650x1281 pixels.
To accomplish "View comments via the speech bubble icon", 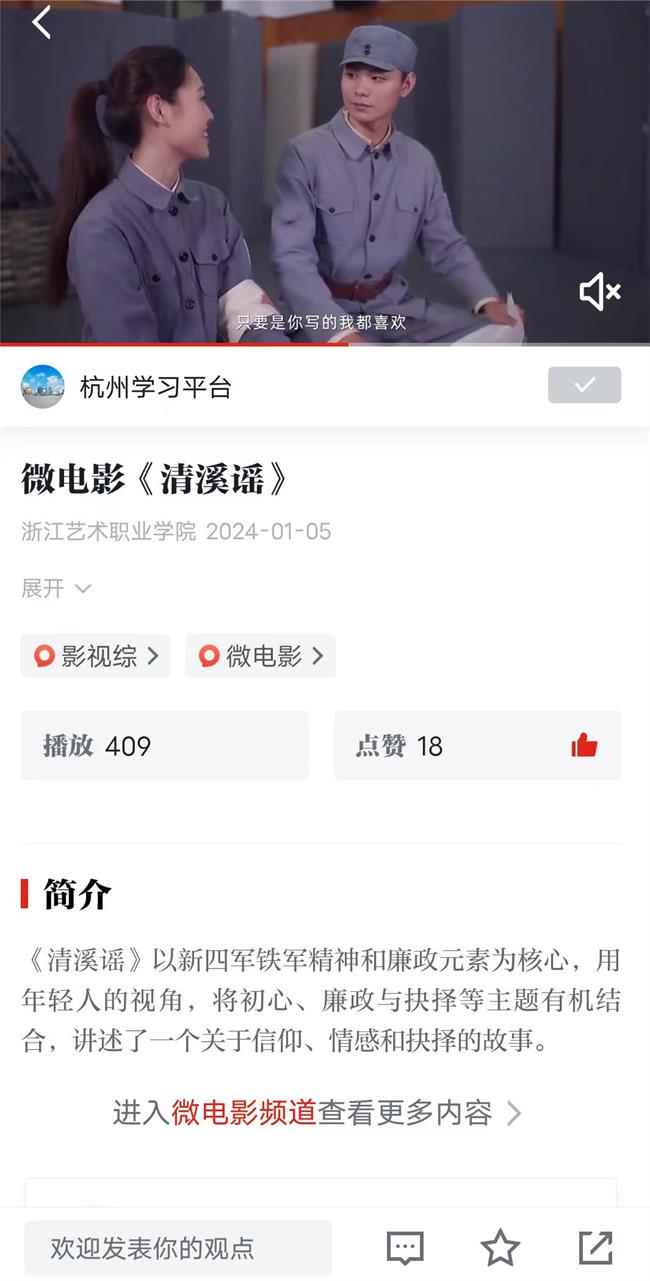I will pos(405,1247).
